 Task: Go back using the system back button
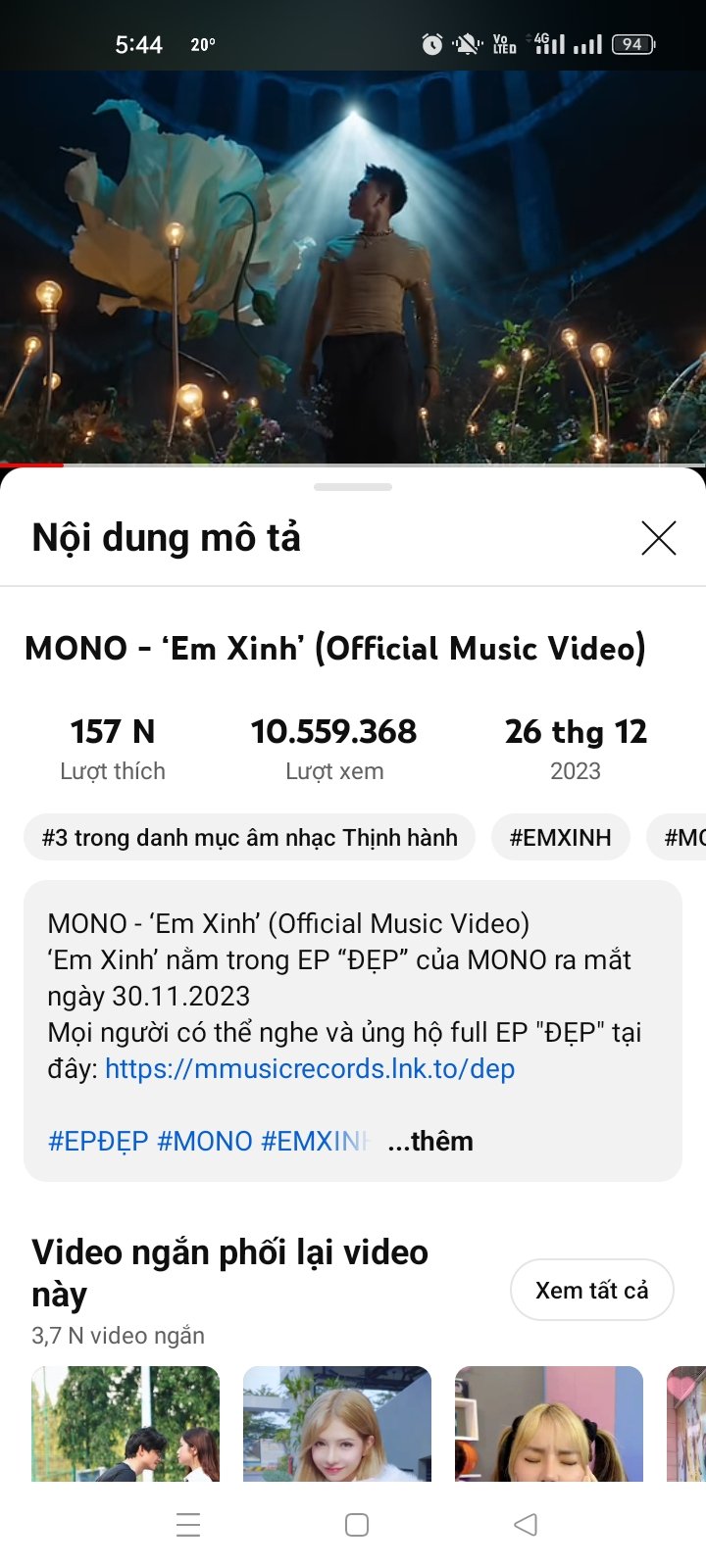[526, 1525]
